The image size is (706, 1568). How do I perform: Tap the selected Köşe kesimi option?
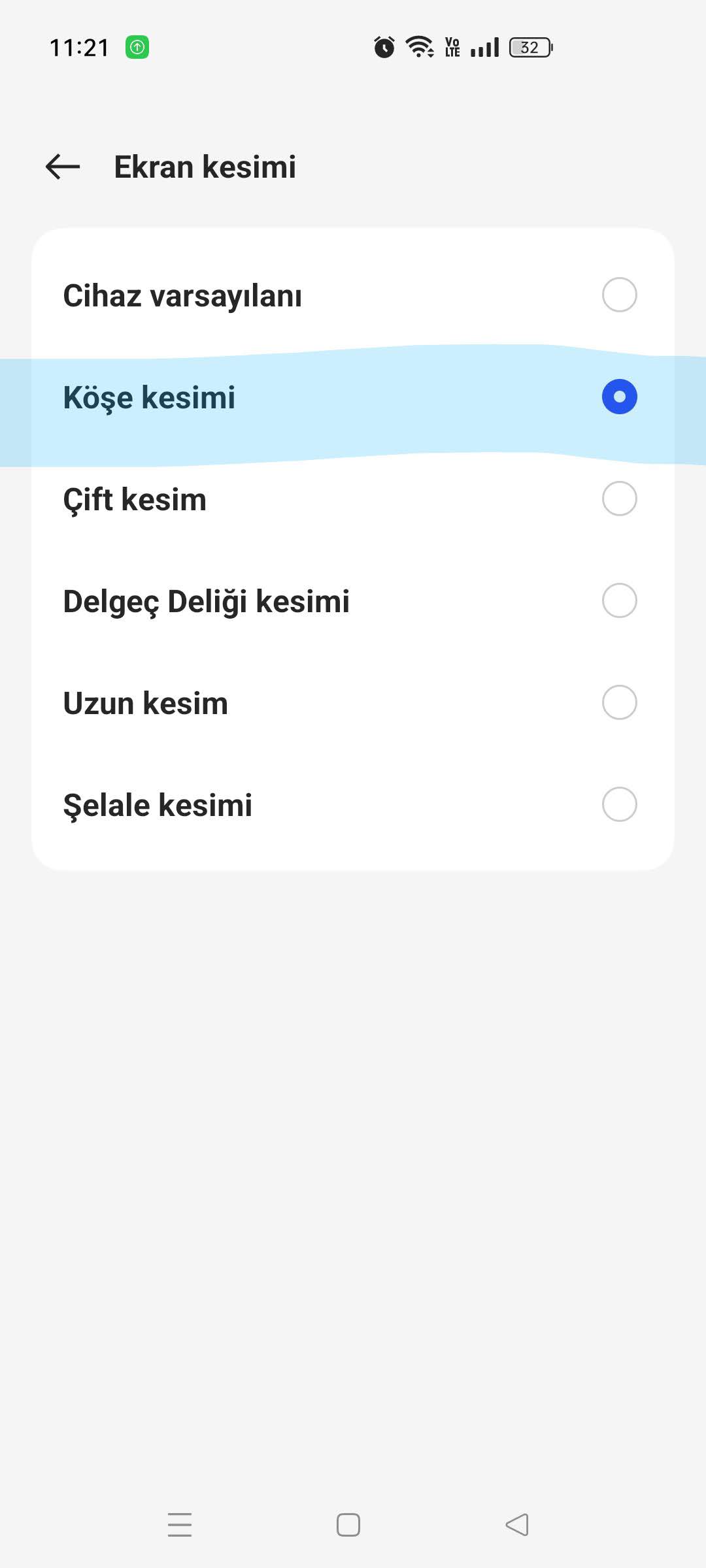353,397
